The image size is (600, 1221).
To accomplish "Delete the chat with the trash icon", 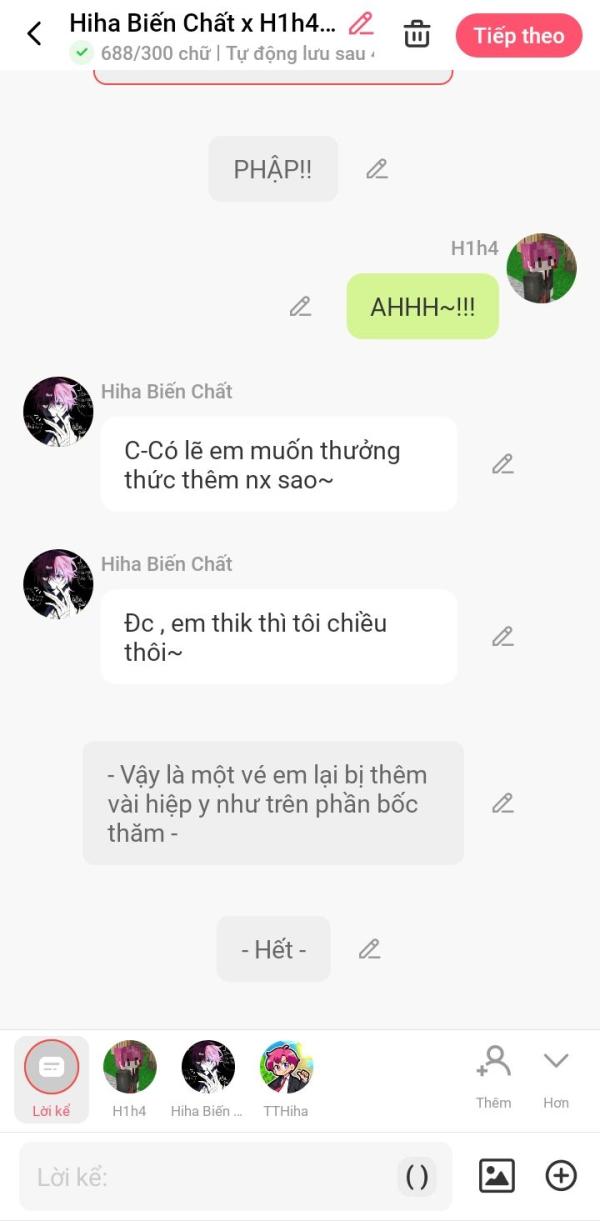I will pyautogui.click(x=417, y=34).
